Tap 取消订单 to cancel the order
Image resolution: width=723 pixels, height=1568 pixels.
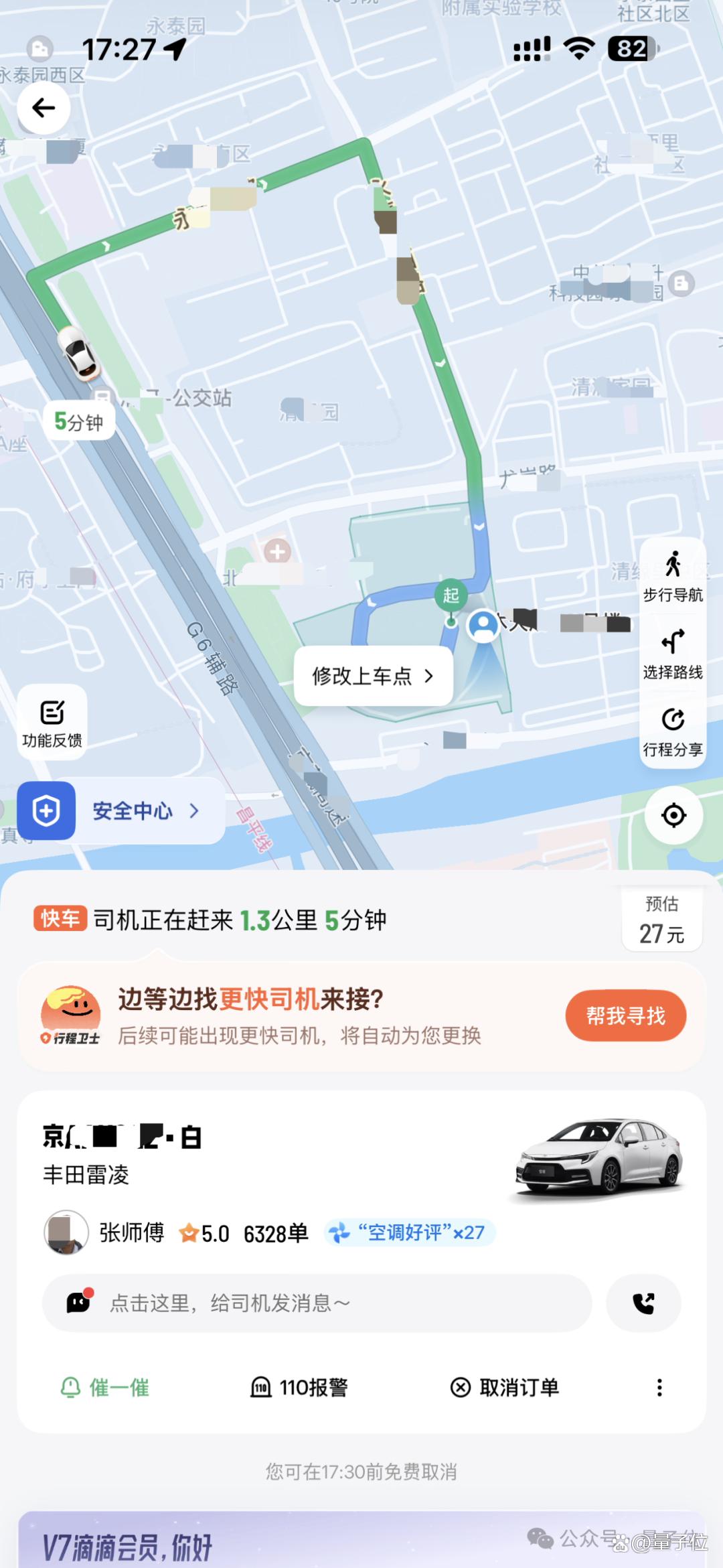(505, 1387)
